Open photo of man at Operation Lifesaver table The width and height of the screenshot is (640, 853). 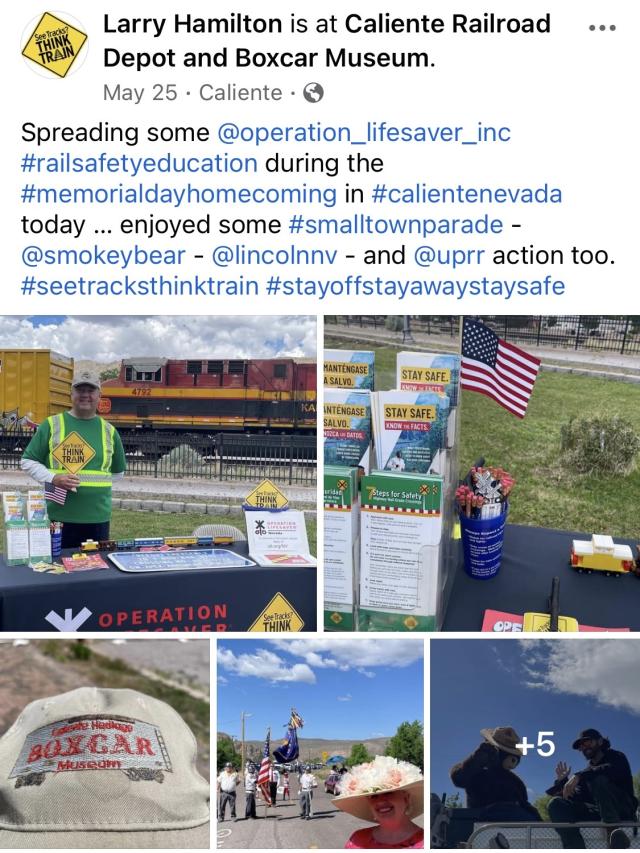click(x=158, y=473)
